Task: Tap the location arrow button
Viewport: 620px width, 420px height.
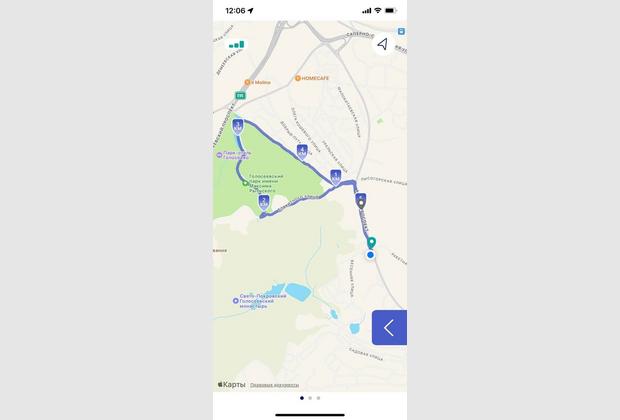Action: pyautogui.click(x=382, y=45)
